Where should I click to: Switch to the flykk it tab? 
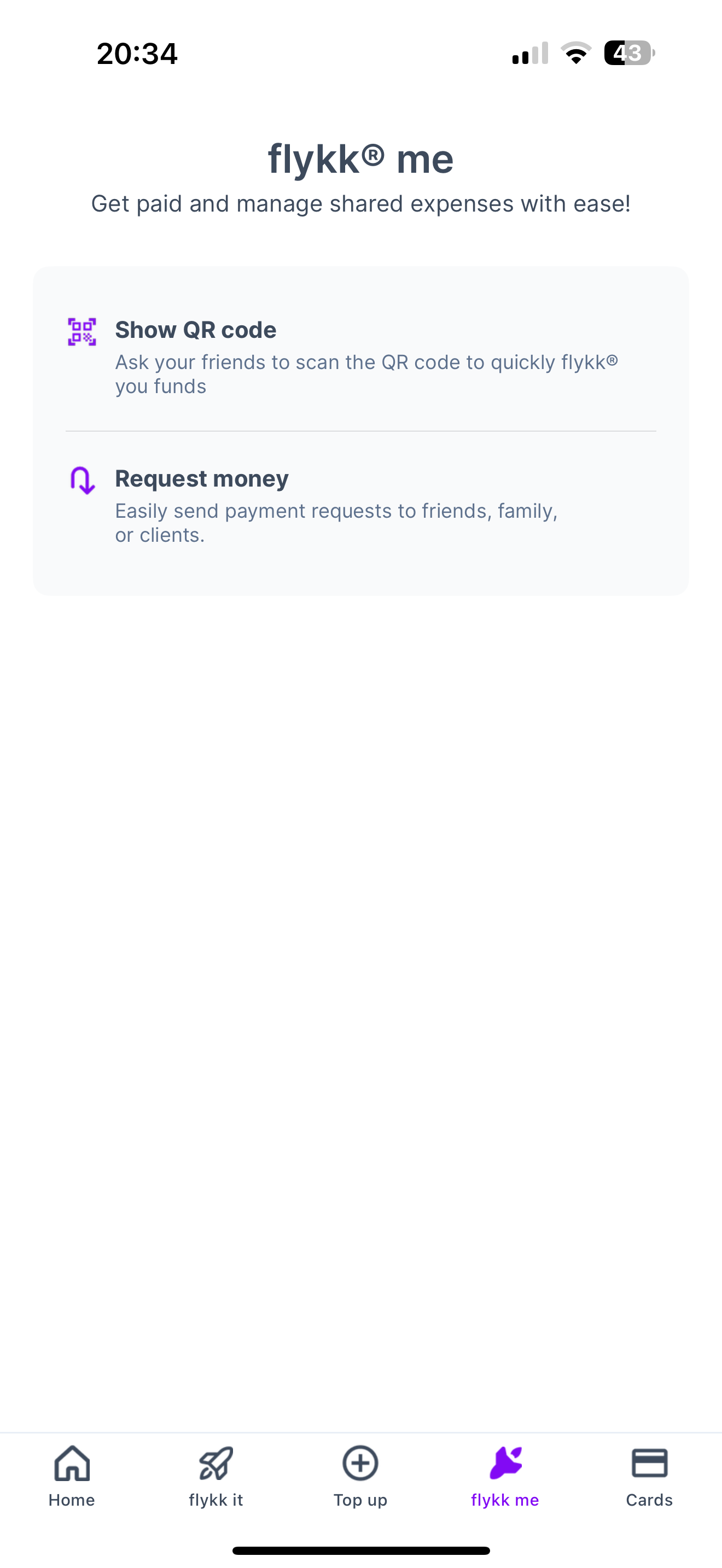pyautogui.click(x=216, y=1476)
